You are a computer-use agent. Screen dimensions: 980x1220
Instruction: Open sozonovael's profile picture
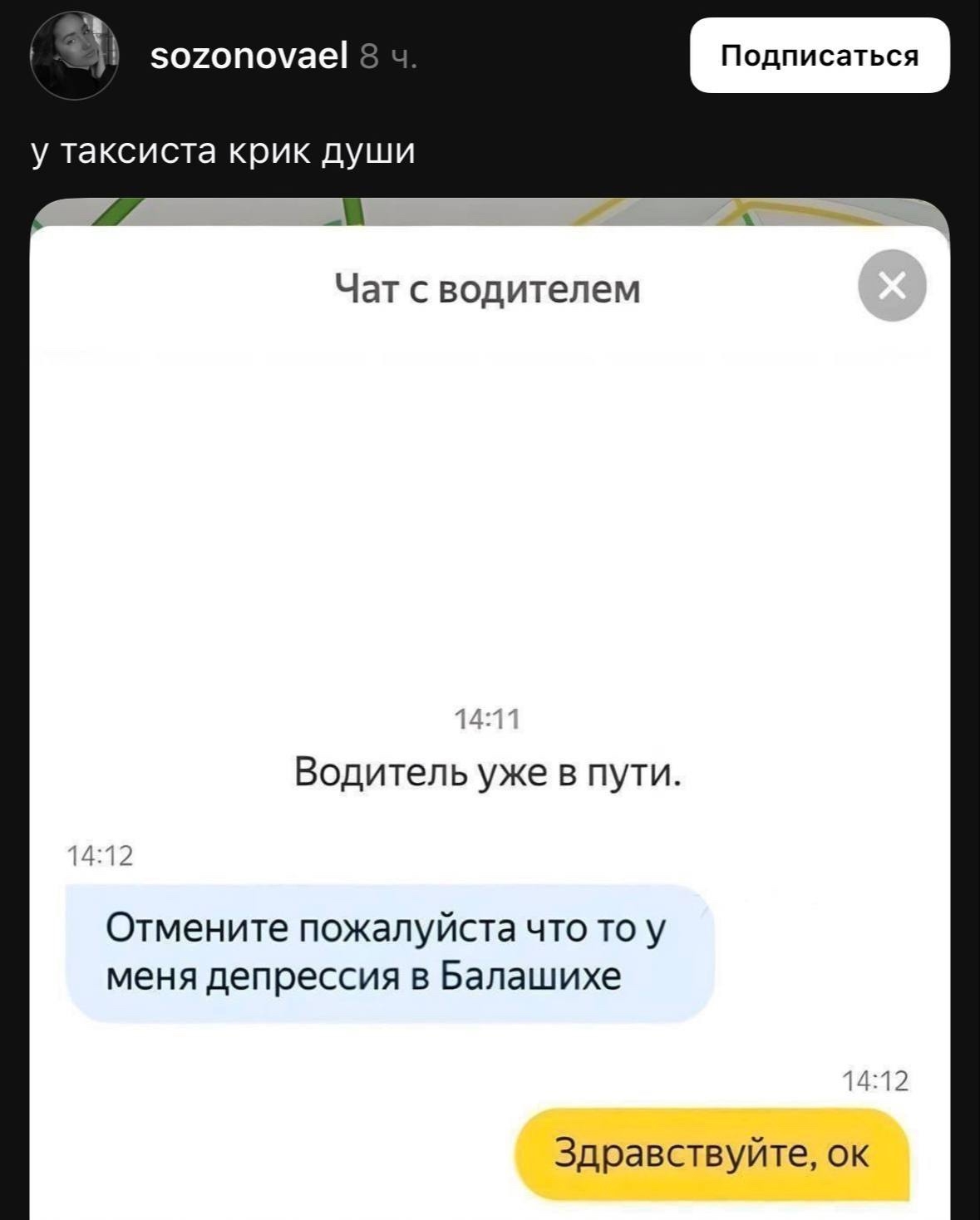(75, 57)
